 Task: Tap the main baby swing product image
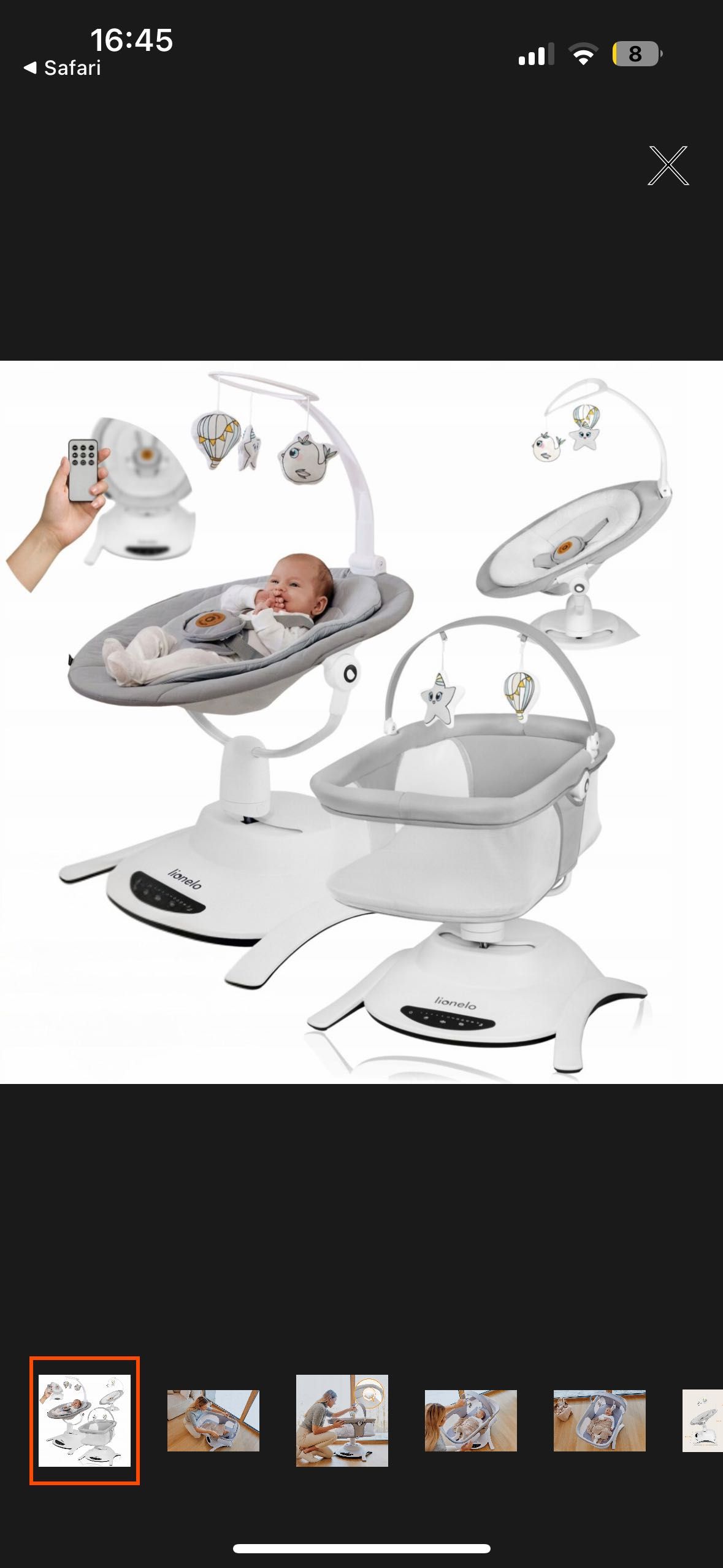point(361,722)
